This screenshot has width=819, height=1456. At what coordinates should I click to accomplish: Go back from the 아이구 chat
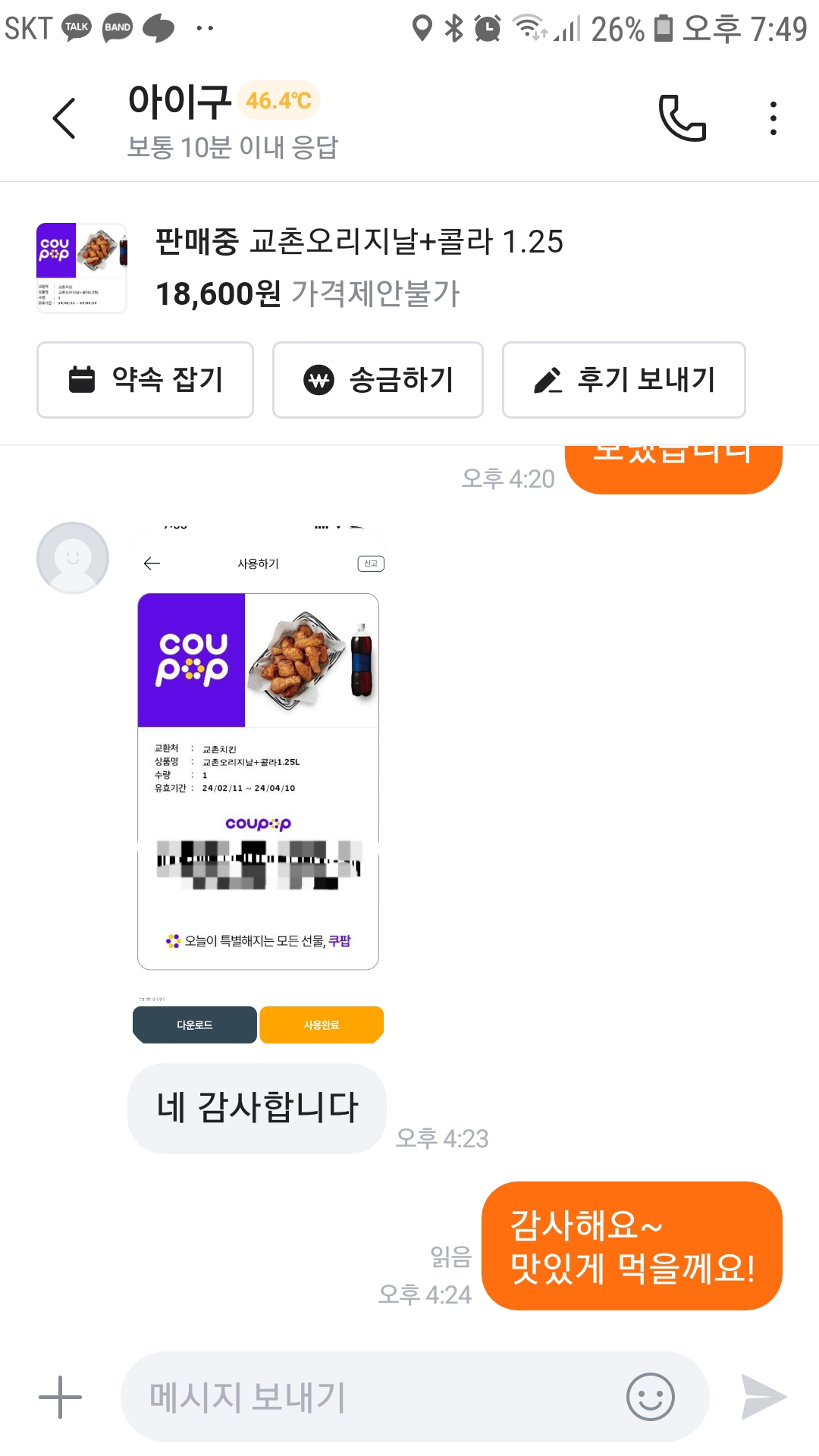(64, 118)
